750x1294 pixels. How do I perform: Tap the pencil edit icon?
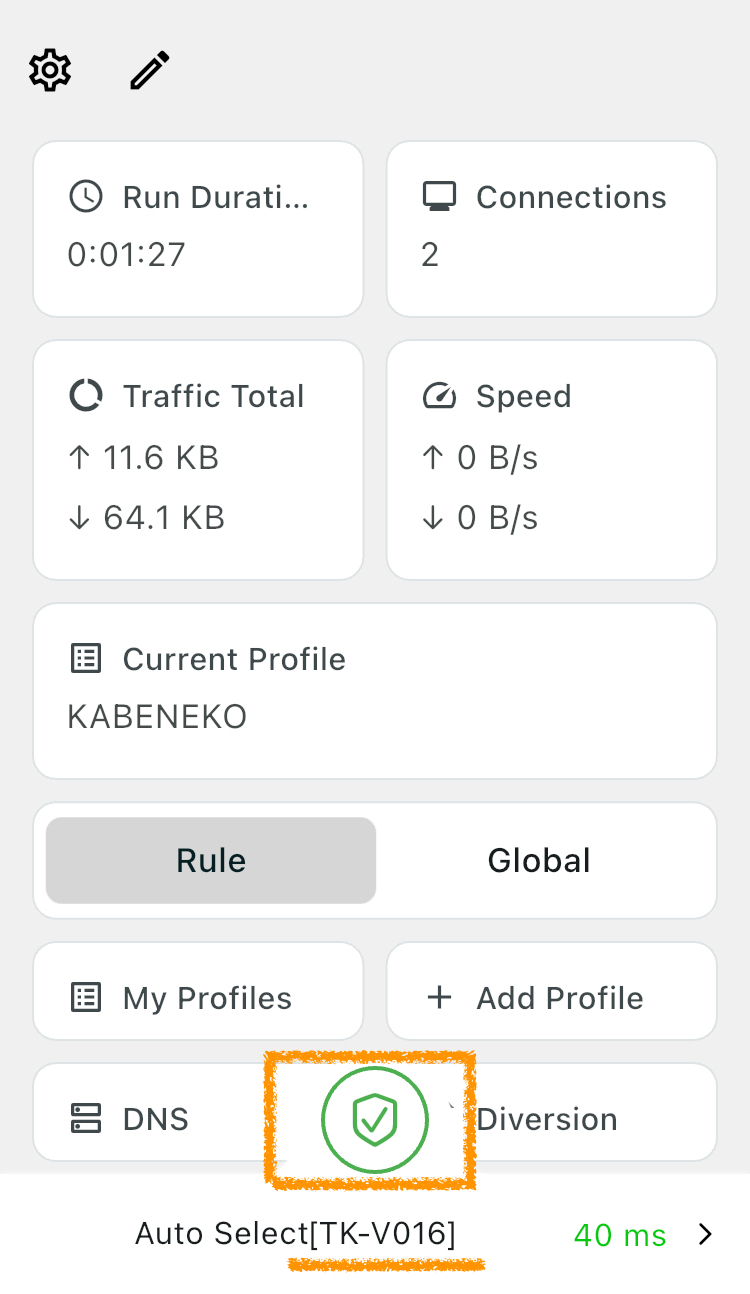pos(150,70)
